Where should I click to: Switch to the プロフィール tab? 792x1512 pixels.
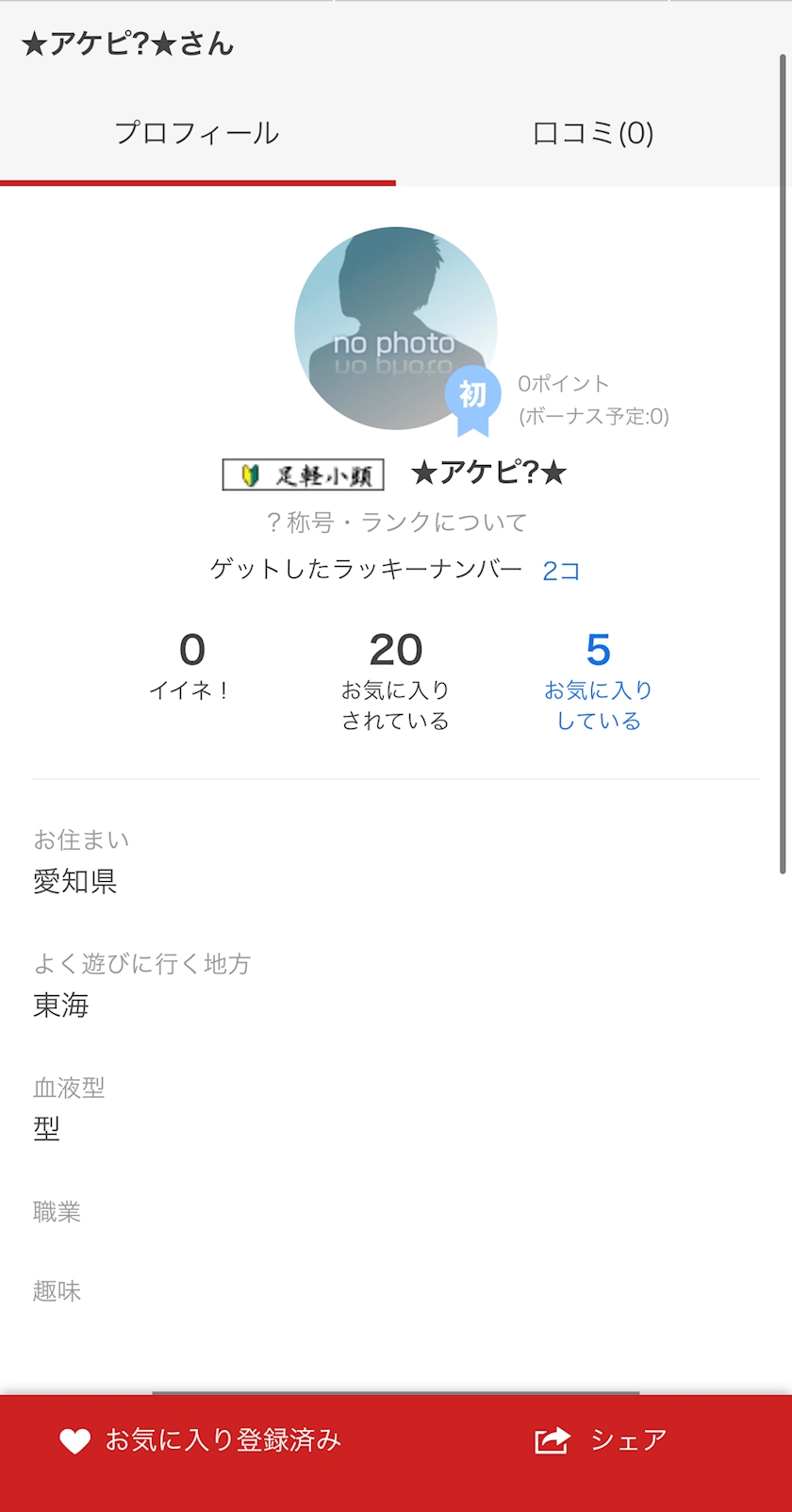pos(197,133)
